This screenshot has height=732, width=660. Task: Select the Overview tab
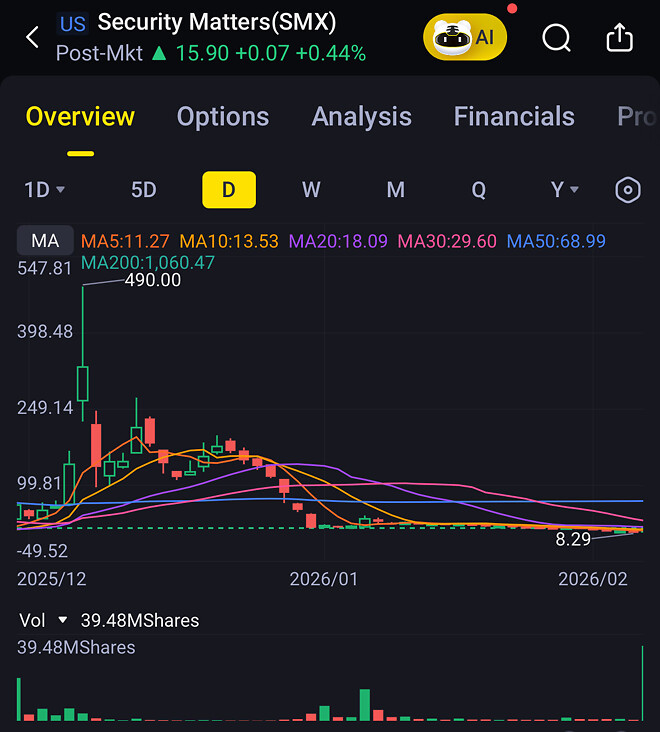click(x=80, y=117)
